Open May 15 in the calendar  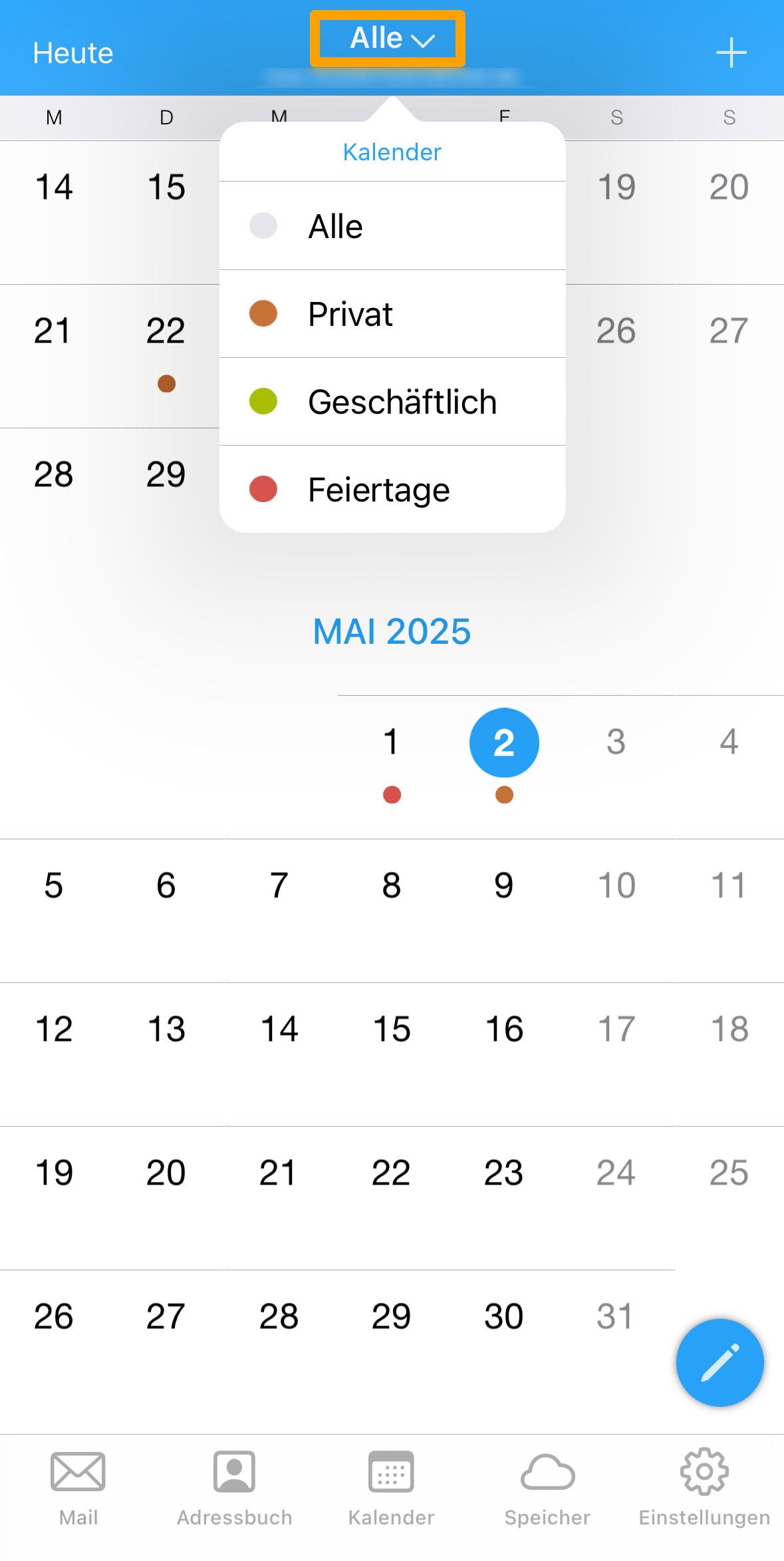(x=392, y=1029)
